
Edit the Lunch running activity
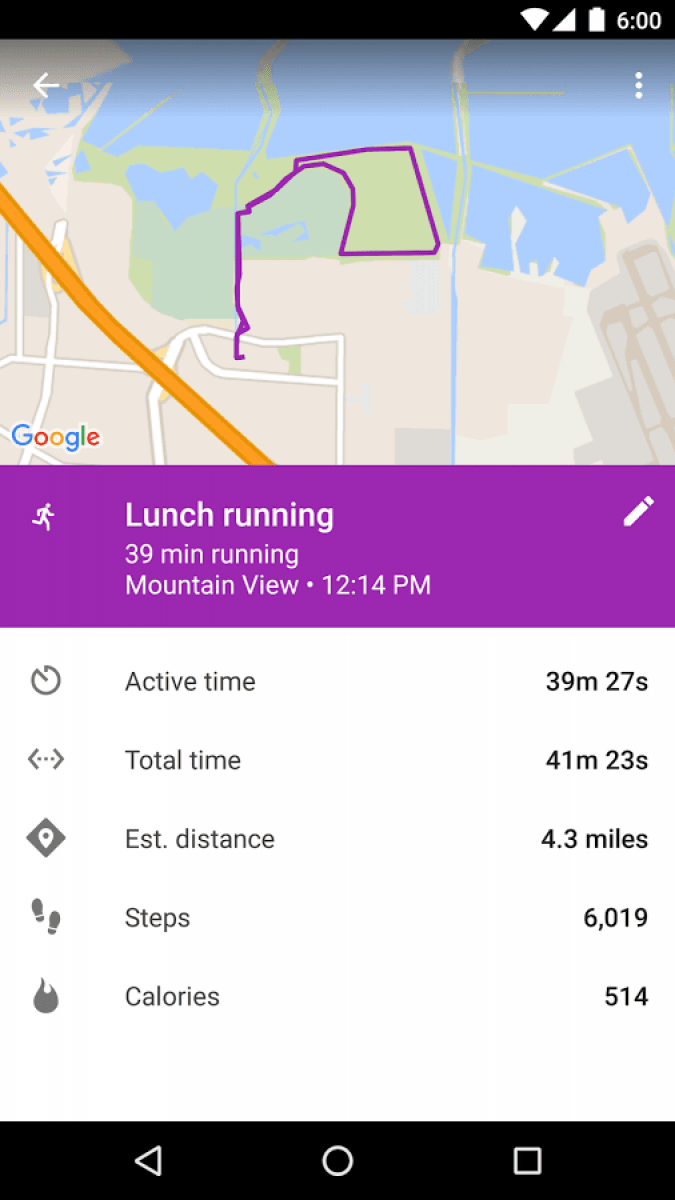pos(638,511)
